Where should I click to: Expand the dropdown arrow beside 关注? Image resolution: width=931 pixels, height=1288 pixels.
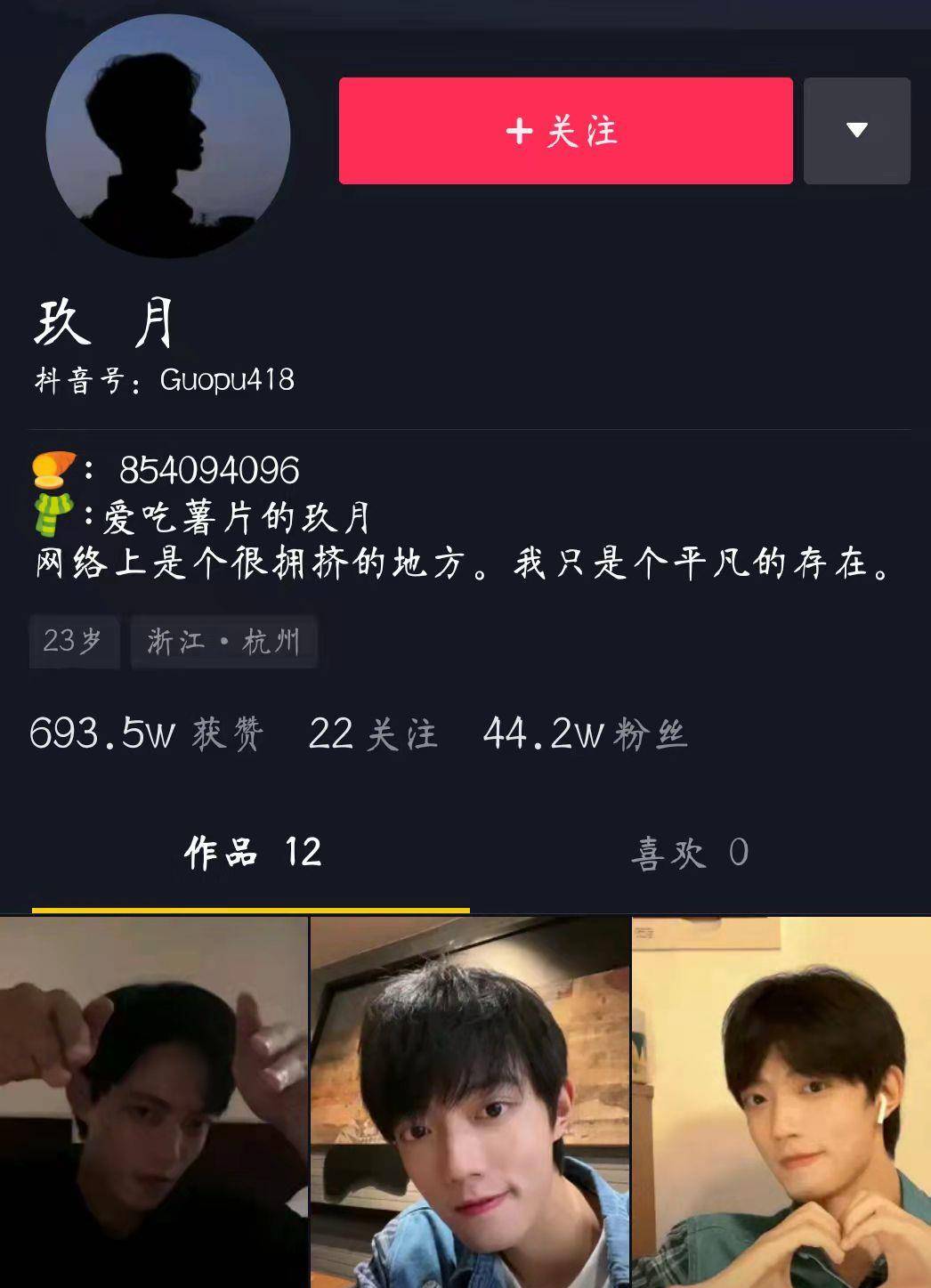tap(856, 131)
